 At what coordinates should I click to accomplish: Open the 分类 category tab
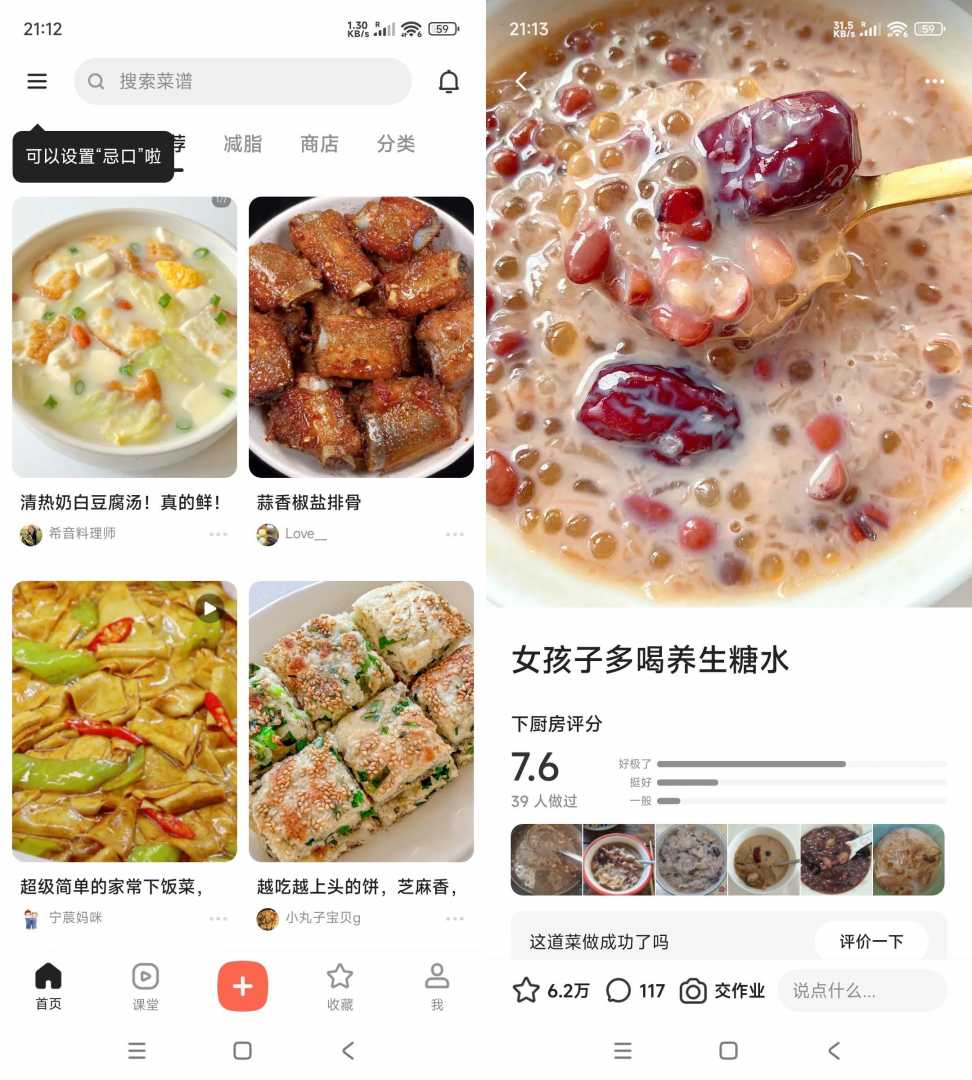pyautogui.click(x=396, y=143)
